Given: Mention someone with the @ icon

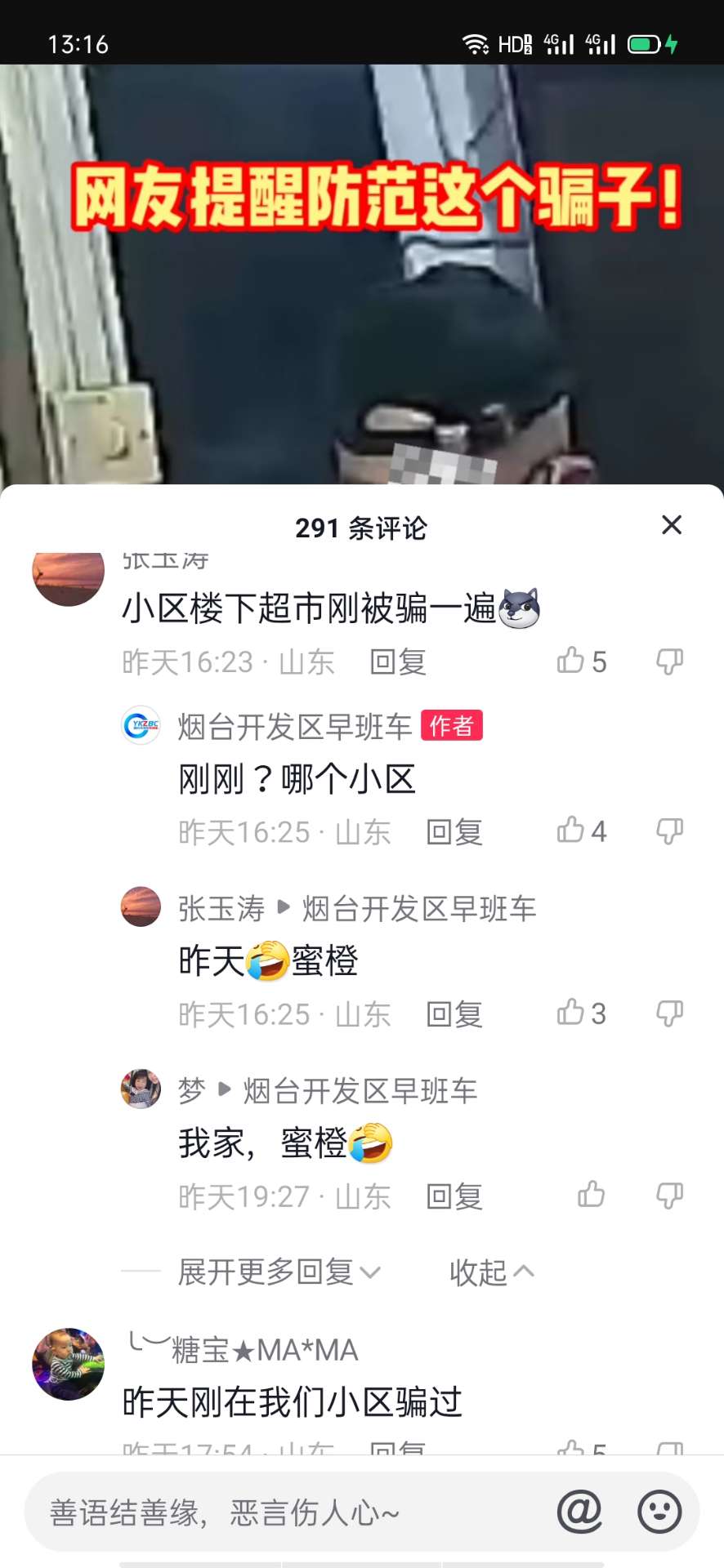Looking at the screenshot, I should [579, 1512].
